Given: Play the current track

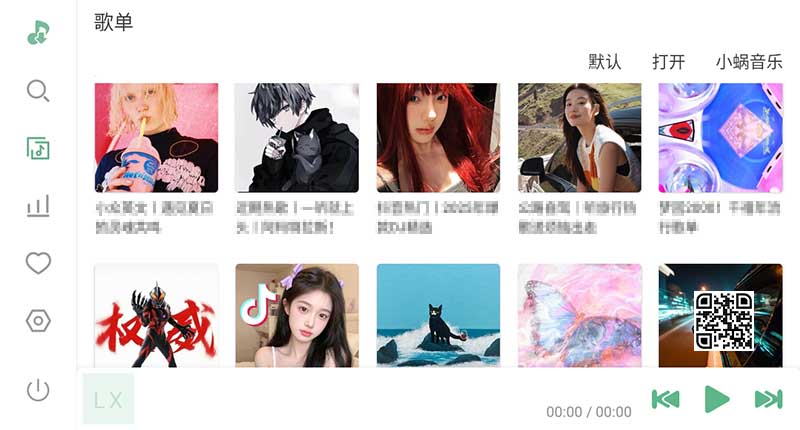Looking at the screenshot, I should click(x=717, y=399).
